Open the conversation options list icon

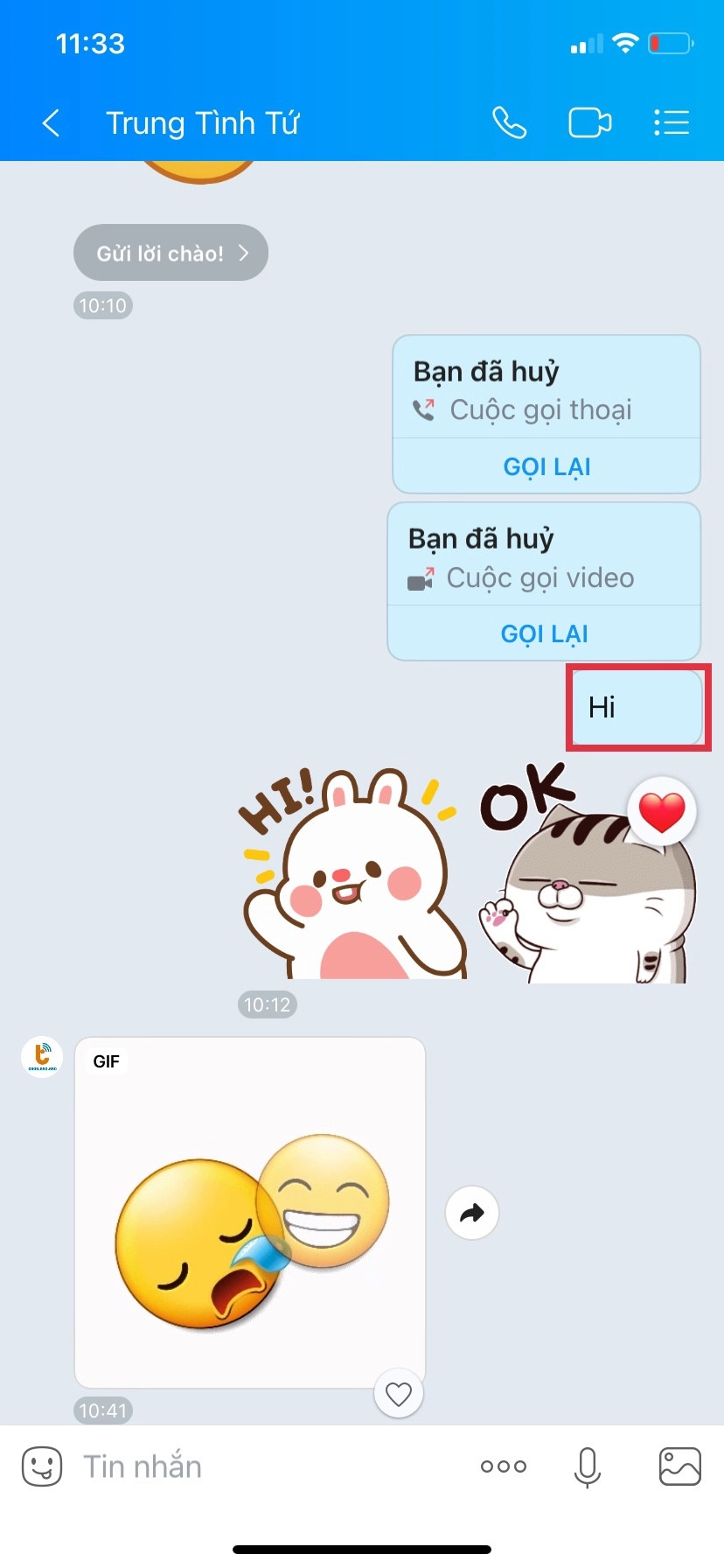pos(672,122)
